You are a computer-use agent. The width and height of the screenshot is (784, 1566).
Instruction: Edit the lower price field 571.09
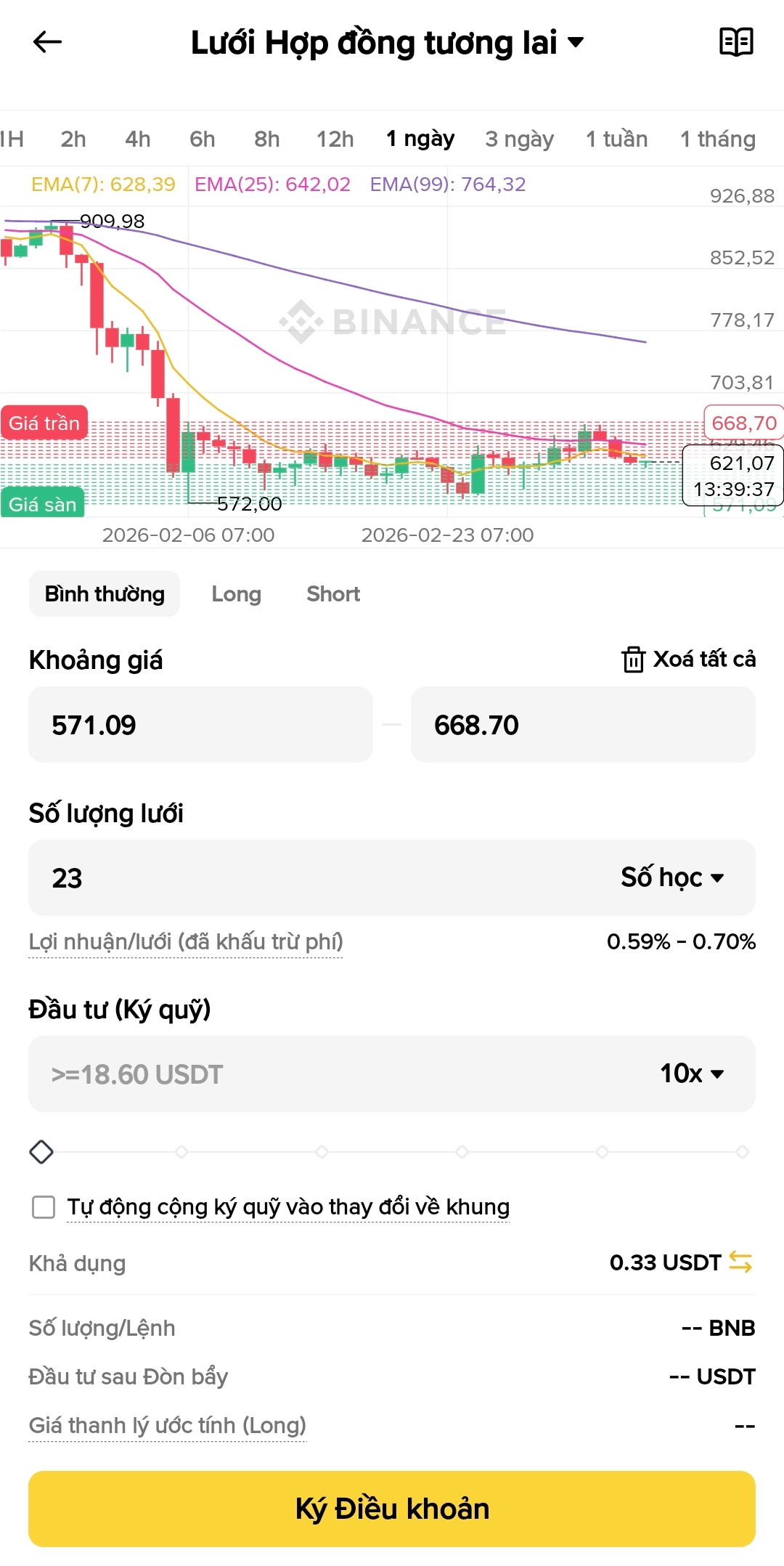point(200,725)
